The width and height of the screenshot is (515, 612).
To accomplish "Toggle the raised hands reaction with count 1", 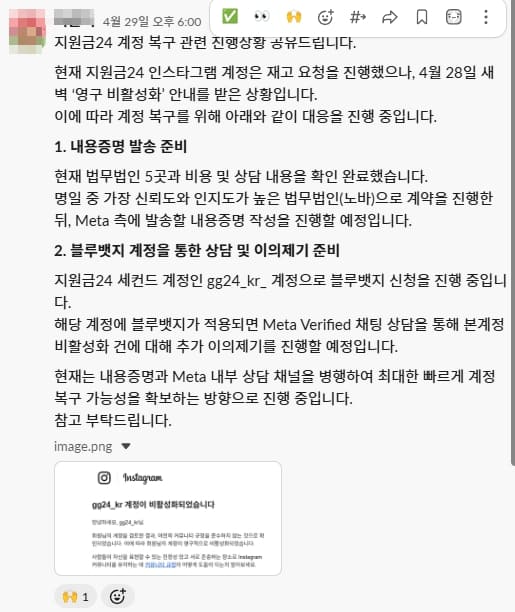I will point(75,596).
